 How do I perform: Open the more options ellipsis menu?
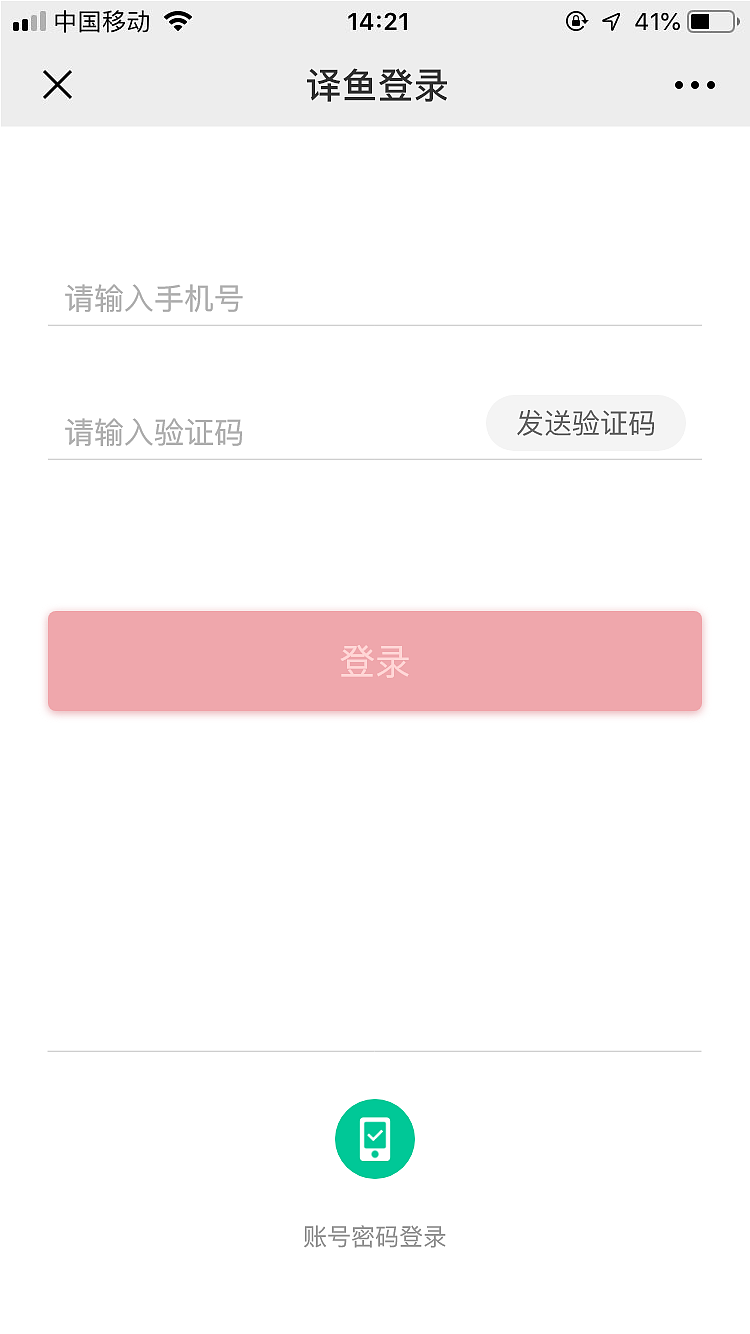694,85
